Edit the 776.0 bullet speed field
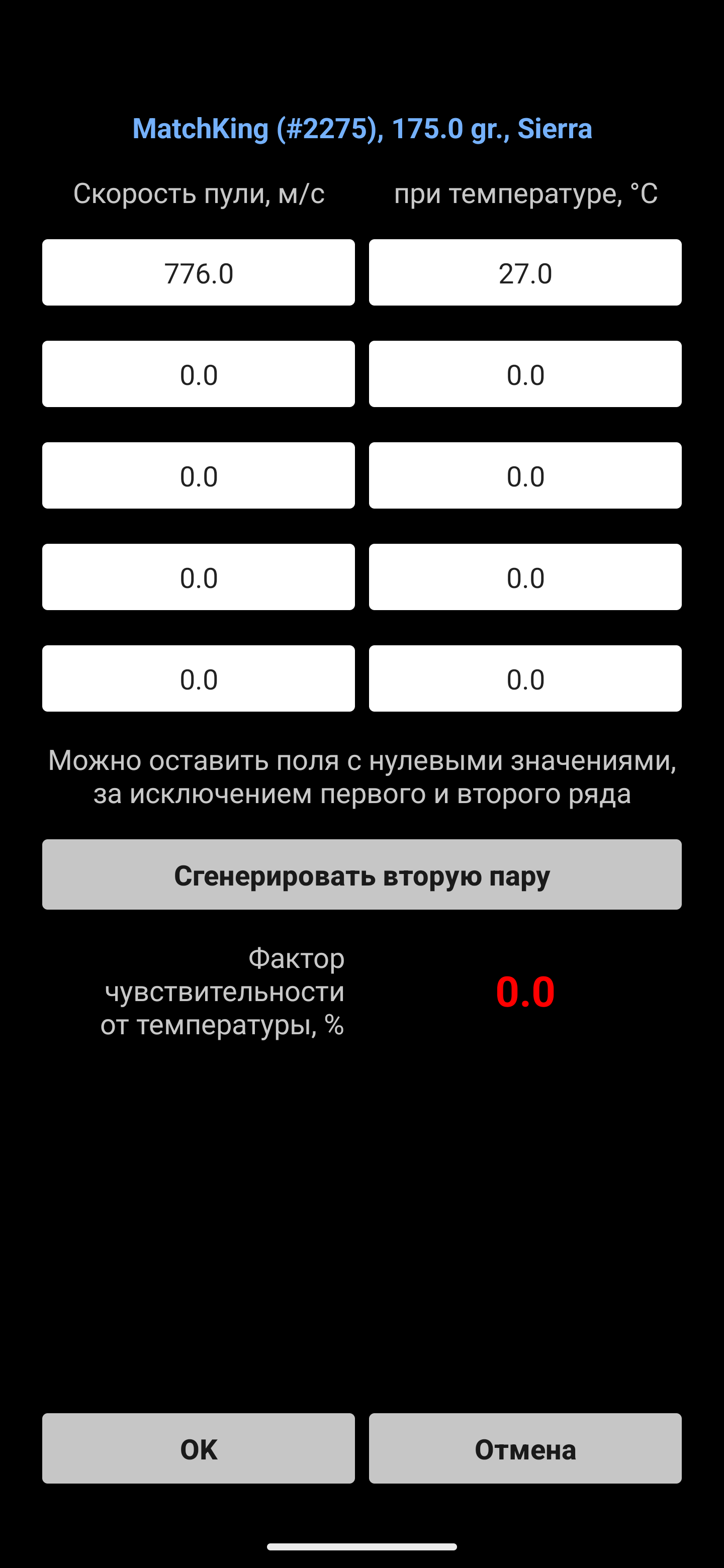 pyautogui.click(x=199, y=272)
